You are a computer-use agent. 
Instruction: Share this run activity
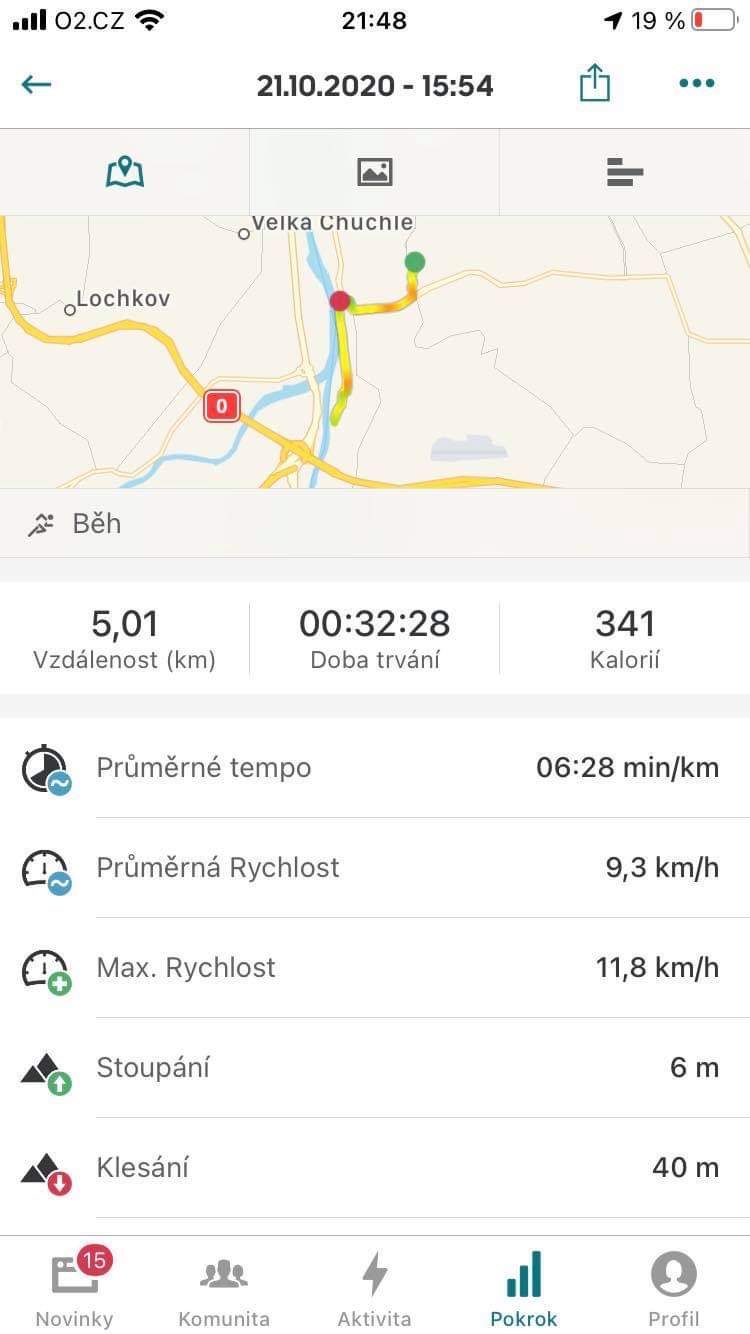595,83
